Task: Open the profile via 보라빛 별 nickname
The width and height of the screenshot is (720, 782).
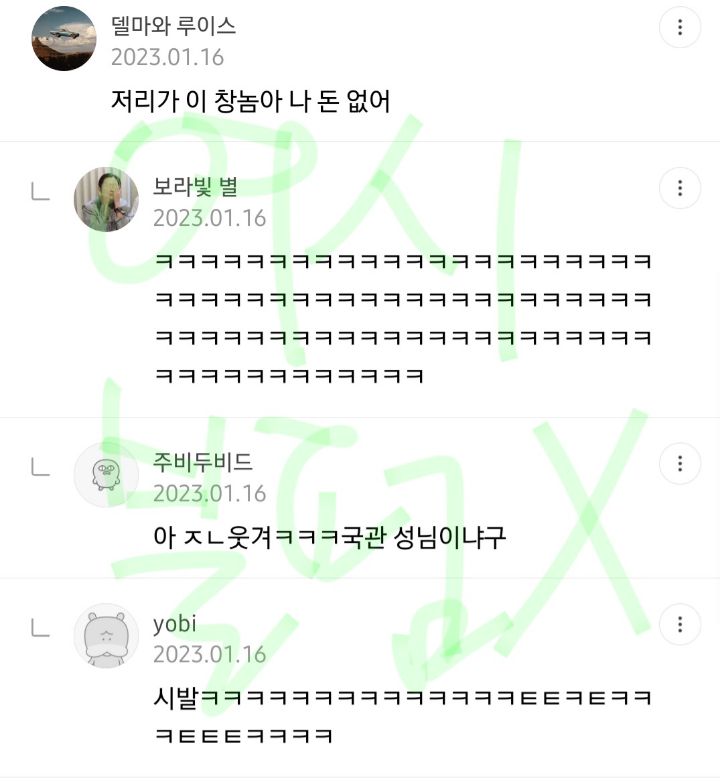Action: [195, 187]
